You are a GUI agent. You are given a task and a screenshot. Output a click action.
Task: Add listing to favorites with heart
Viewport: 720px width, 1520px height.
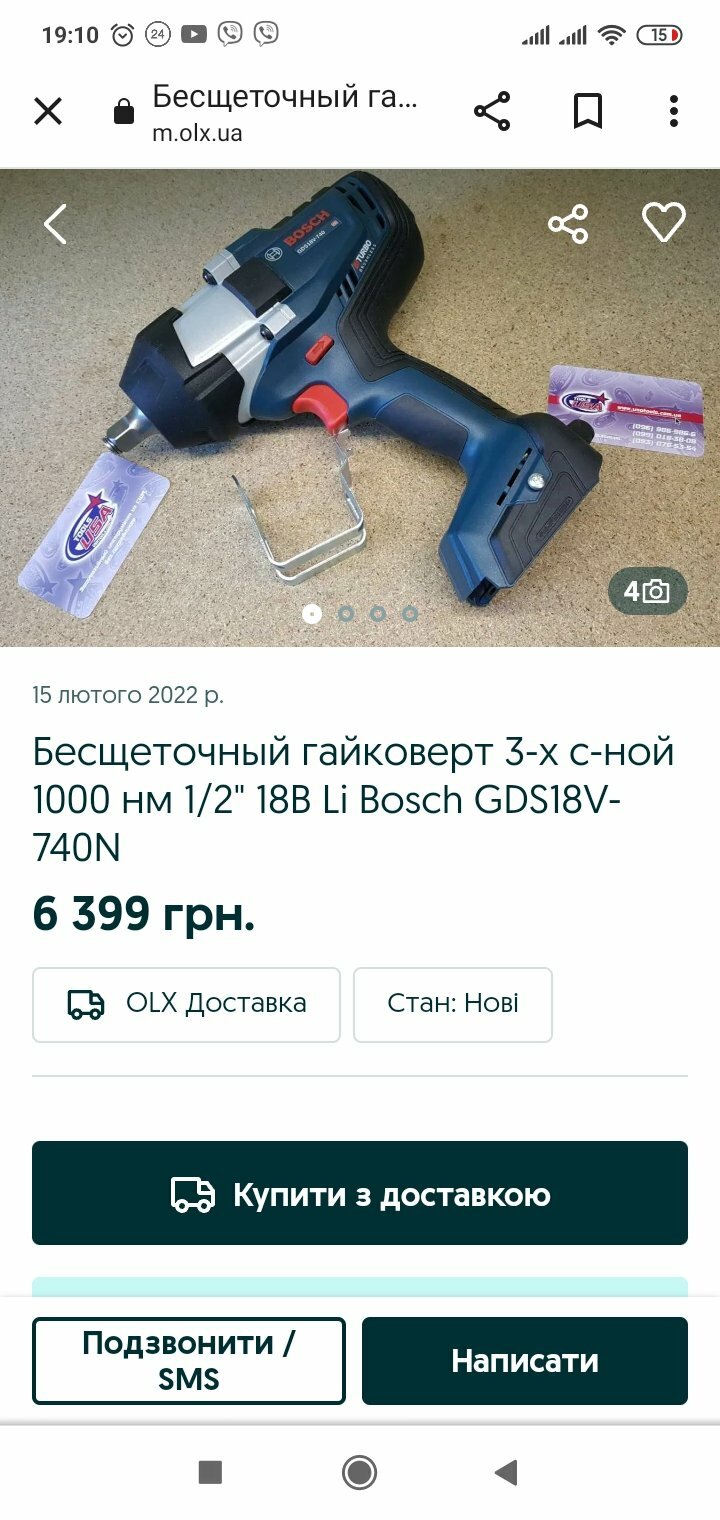coord(664,223)
